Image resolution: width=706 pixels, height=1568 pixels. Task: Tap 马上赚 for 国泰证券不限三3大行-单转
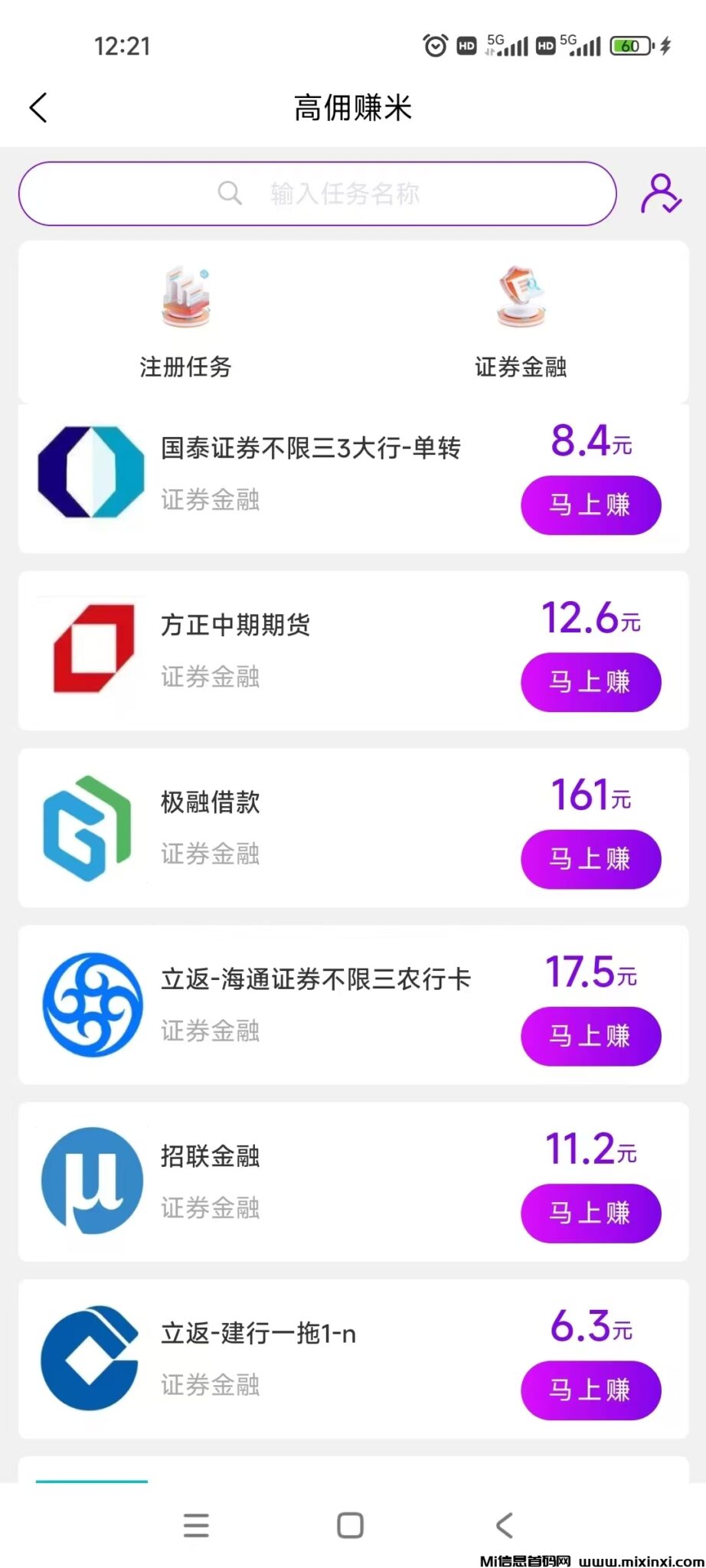[590, 505]
